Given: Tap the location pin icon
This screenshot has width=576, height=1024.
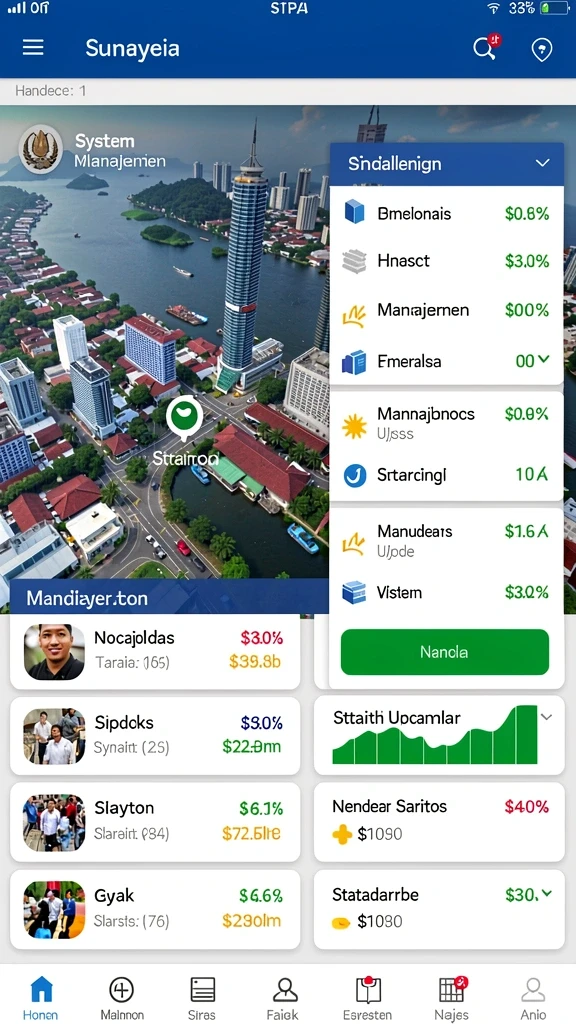Looking at the screenshot, I should pyautogui.click(x=541, y=49).
